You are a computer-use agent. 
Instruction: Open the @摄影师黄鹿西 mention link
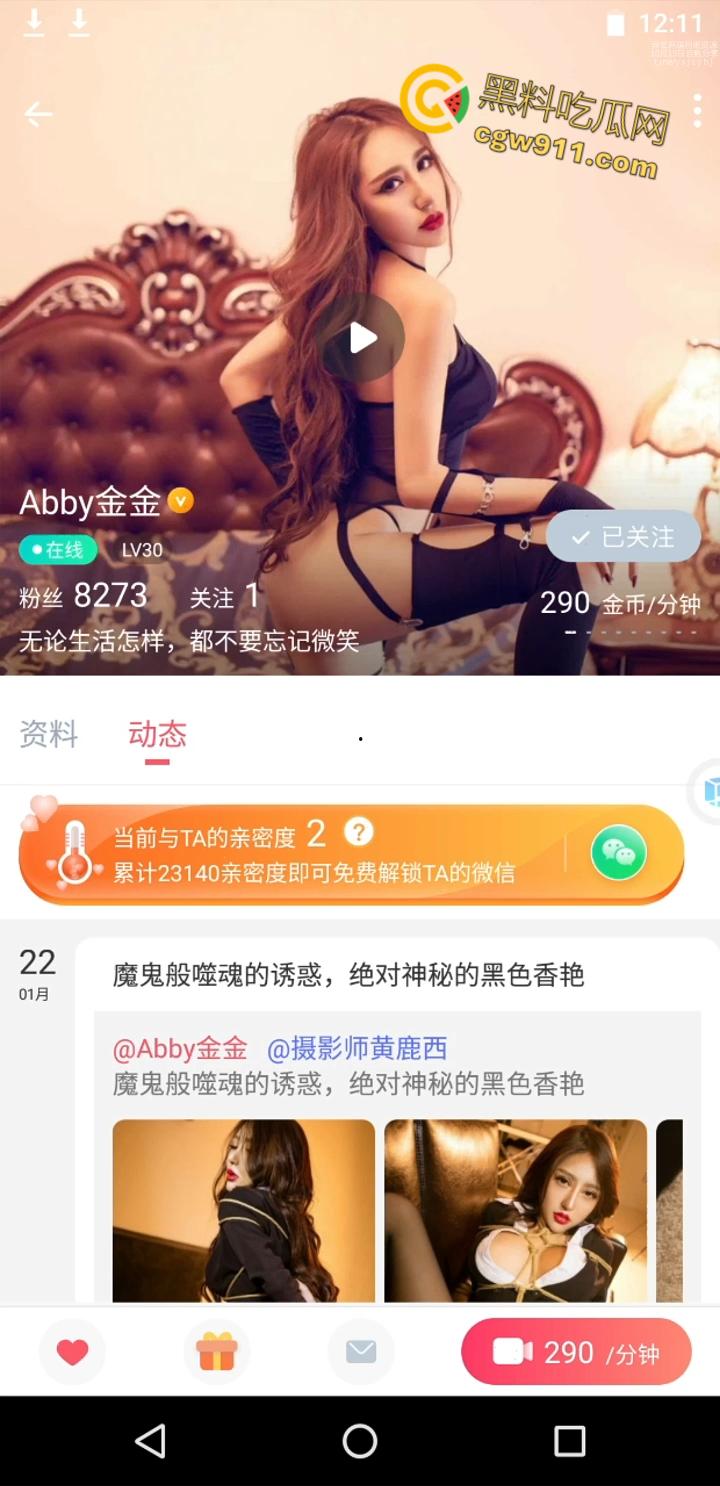pyautogui.click(x=357, y=1048)
